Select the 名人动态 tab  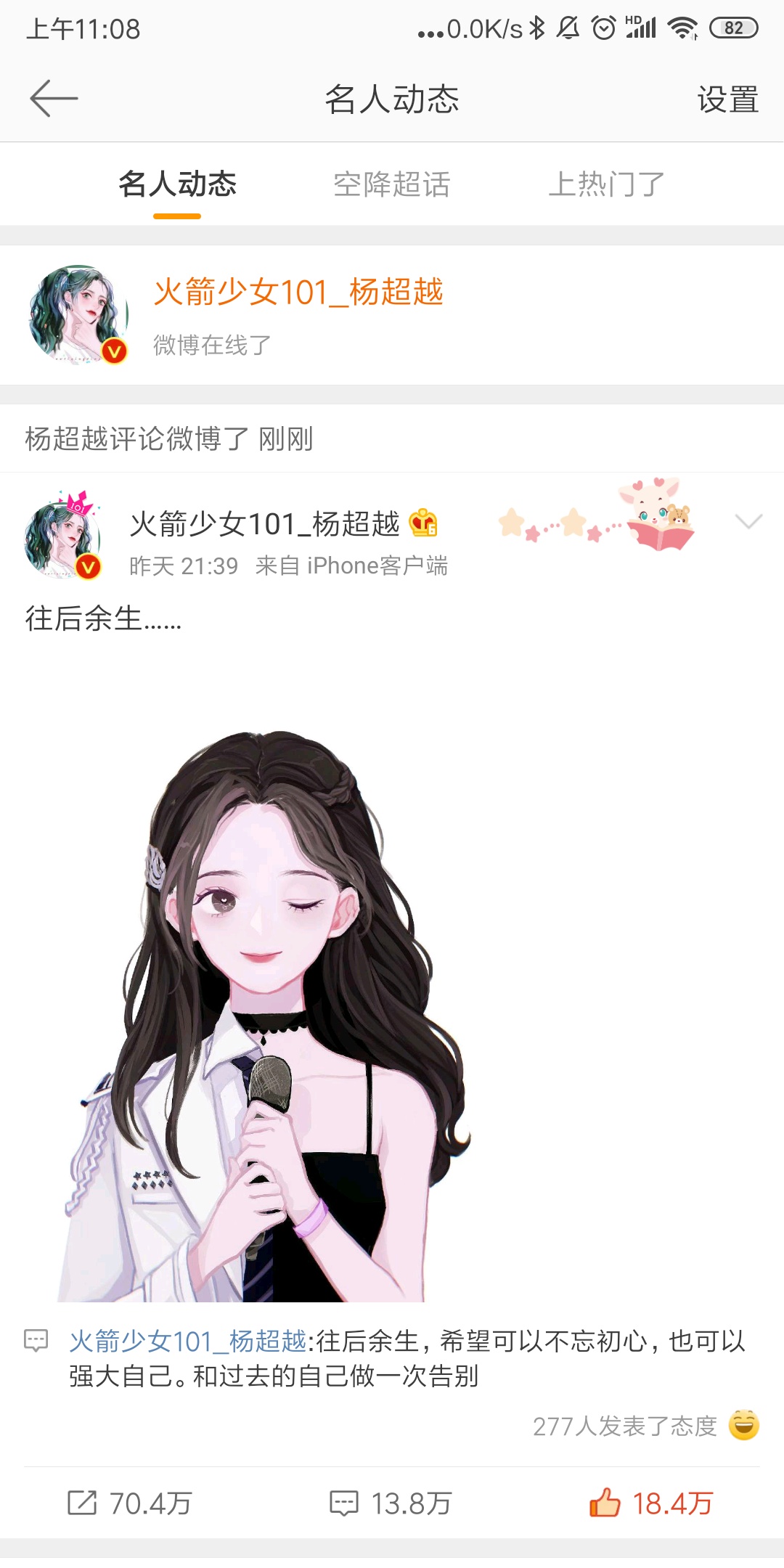click(x=177, y=184)
